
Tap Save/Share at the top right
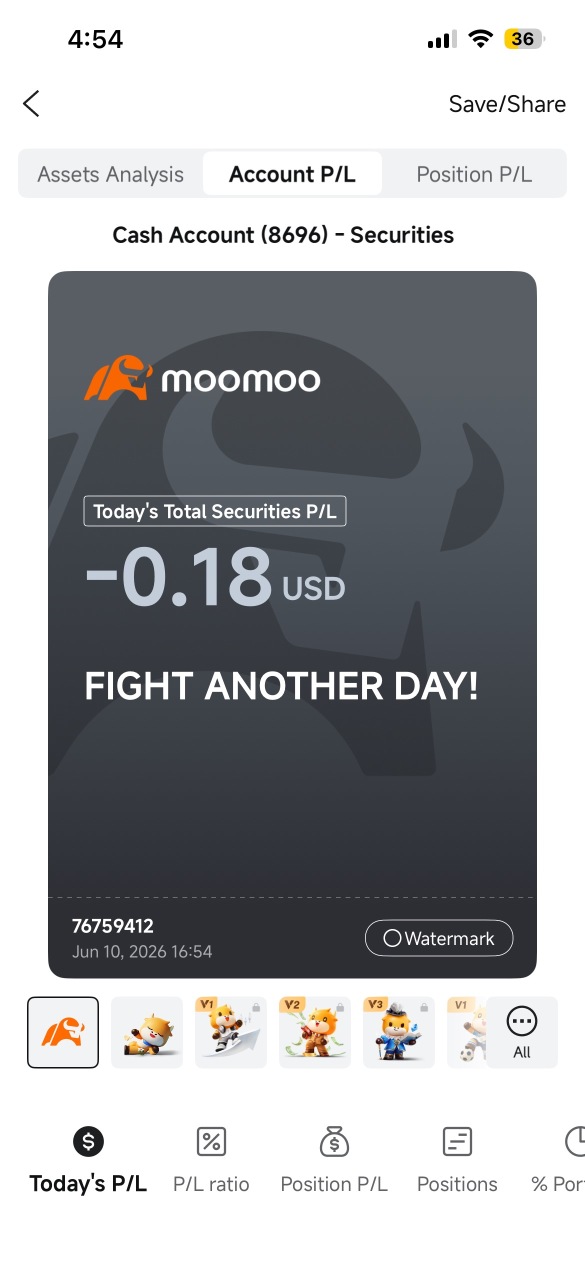coord(507,104)
